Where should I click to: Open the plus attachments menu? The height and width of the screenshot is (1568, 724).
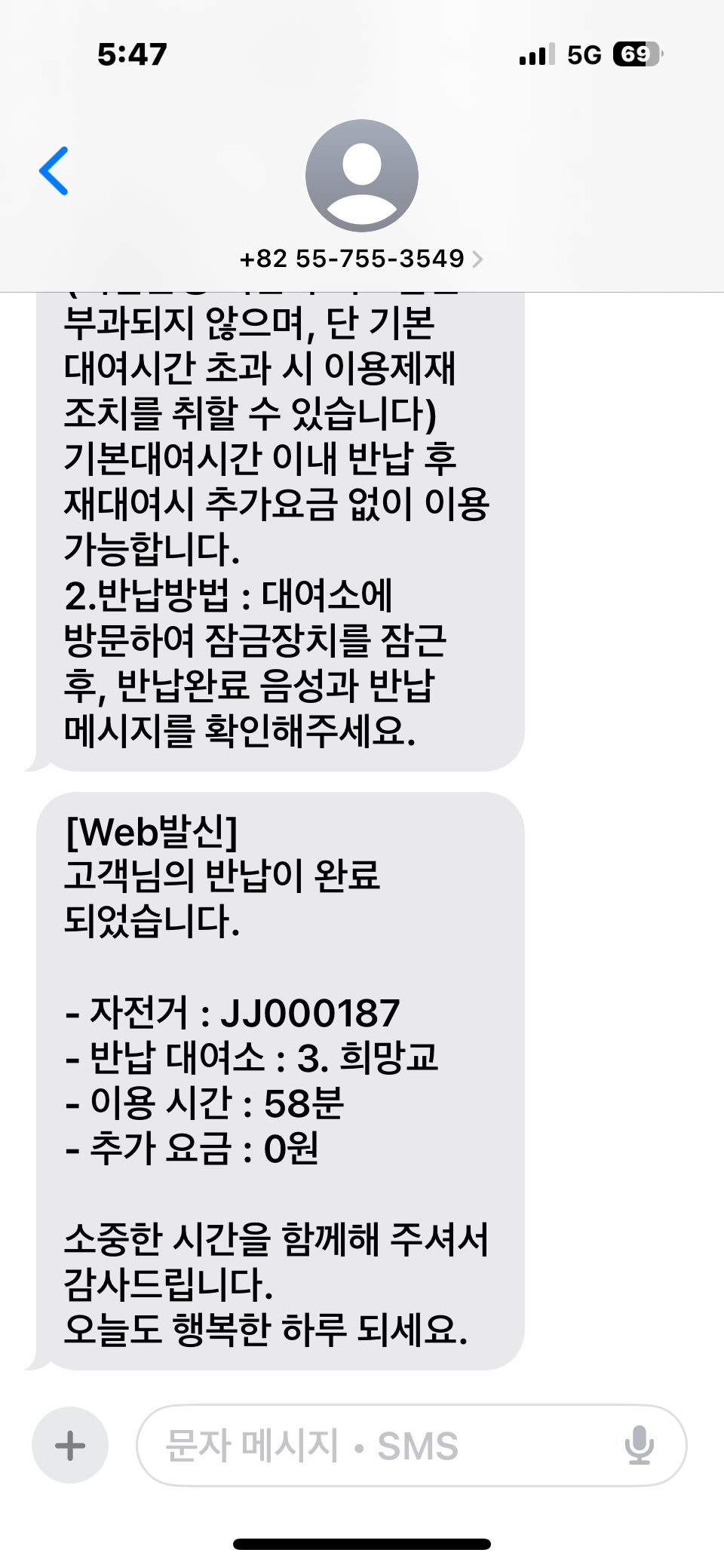(x=70, y=1445)
